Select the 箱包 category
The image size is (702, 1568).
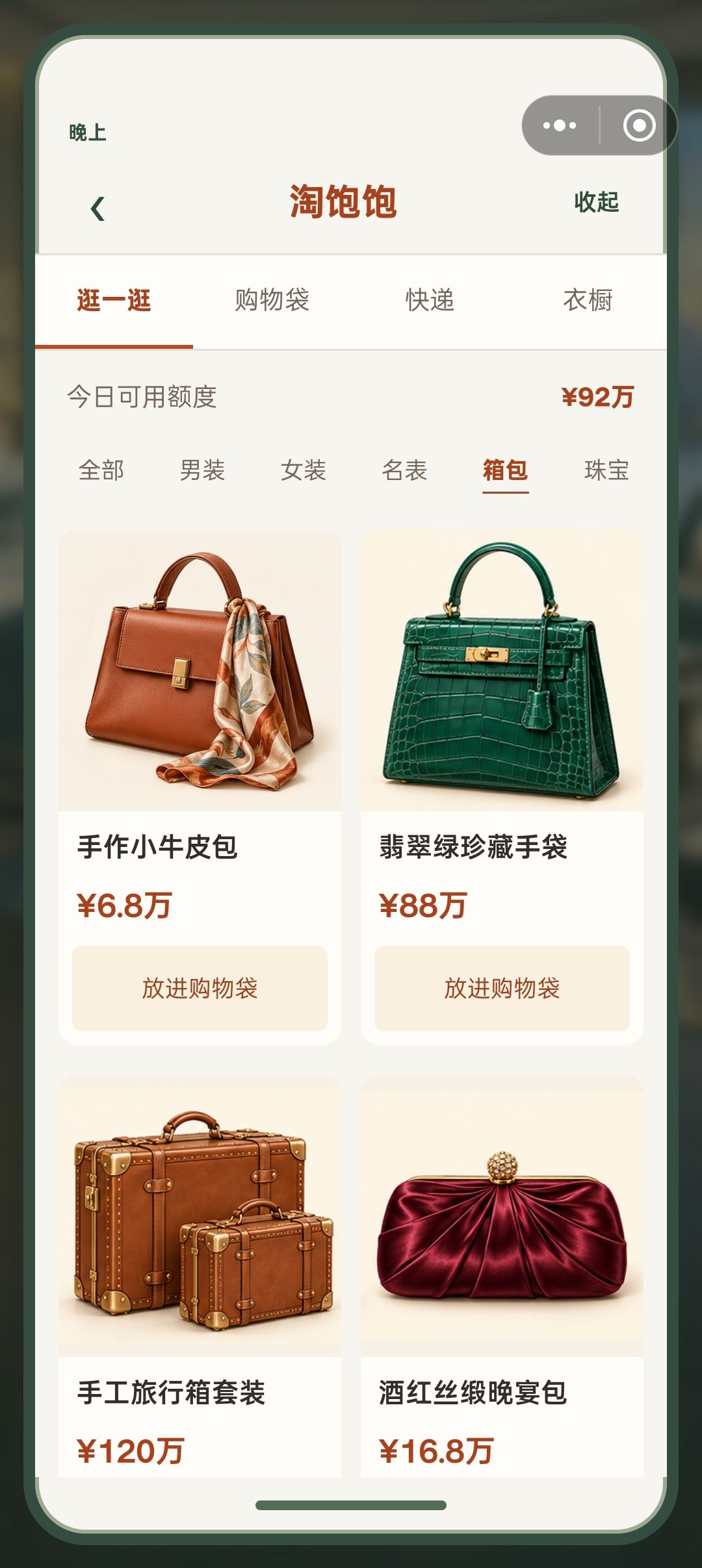click(x=505, y=470)
